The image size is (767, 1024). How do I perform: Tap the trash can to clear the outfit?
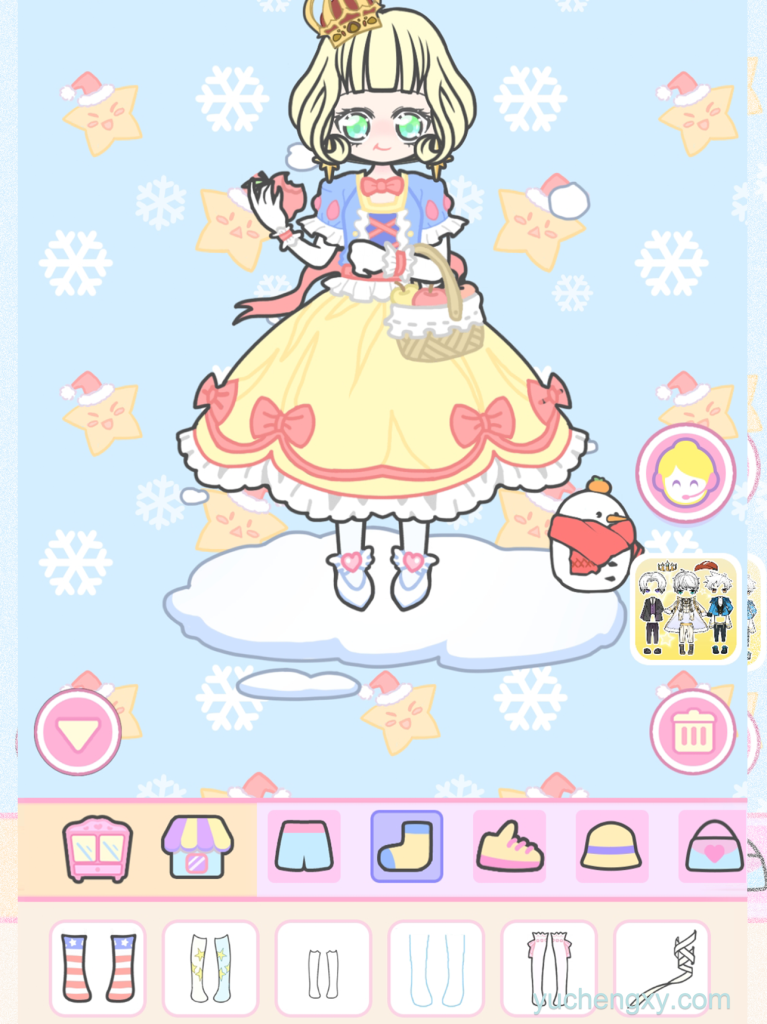click(x=693, y=732)
